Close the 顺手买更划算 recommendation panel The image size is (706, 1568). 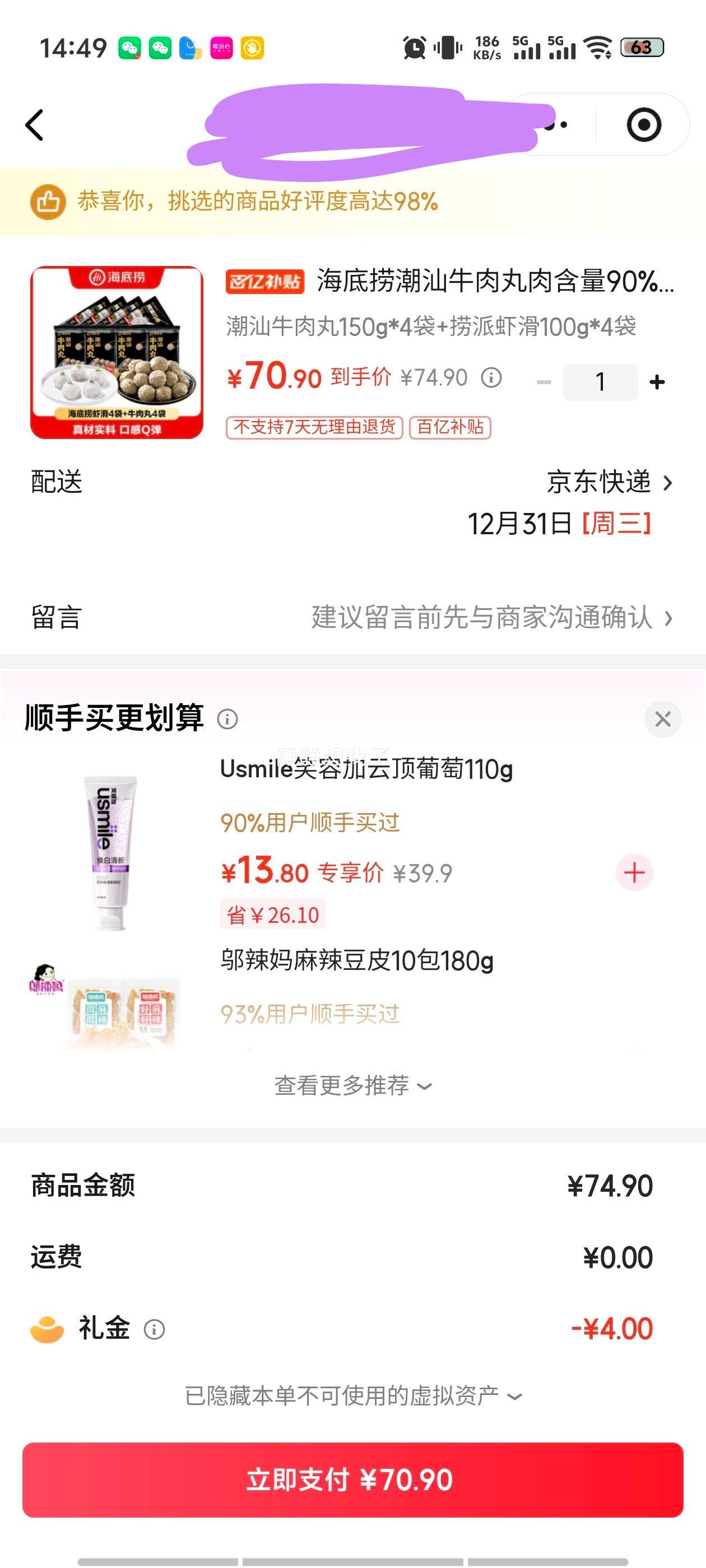665,719
